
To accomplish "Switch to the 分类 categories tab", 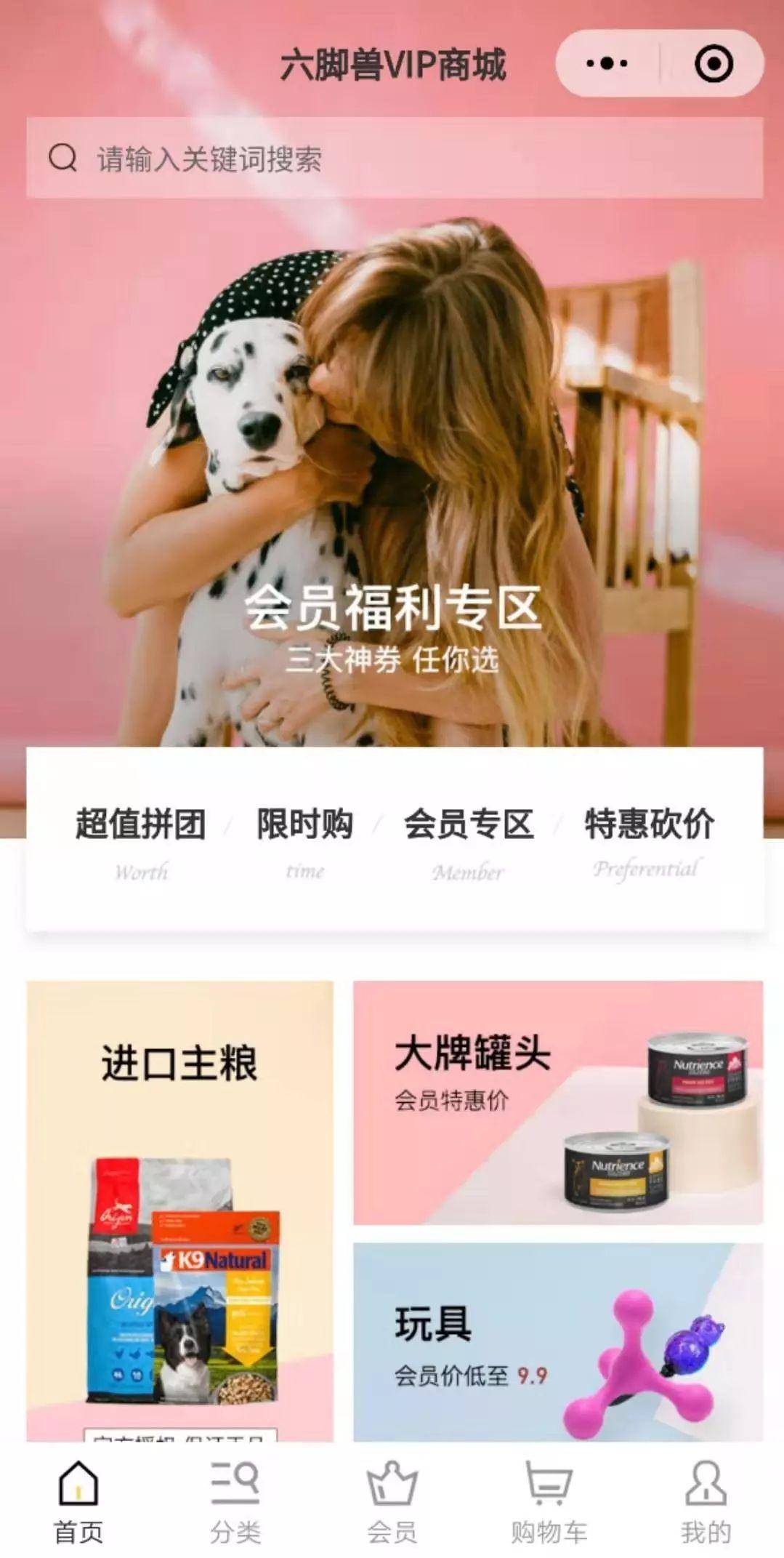I will 235,1502.
